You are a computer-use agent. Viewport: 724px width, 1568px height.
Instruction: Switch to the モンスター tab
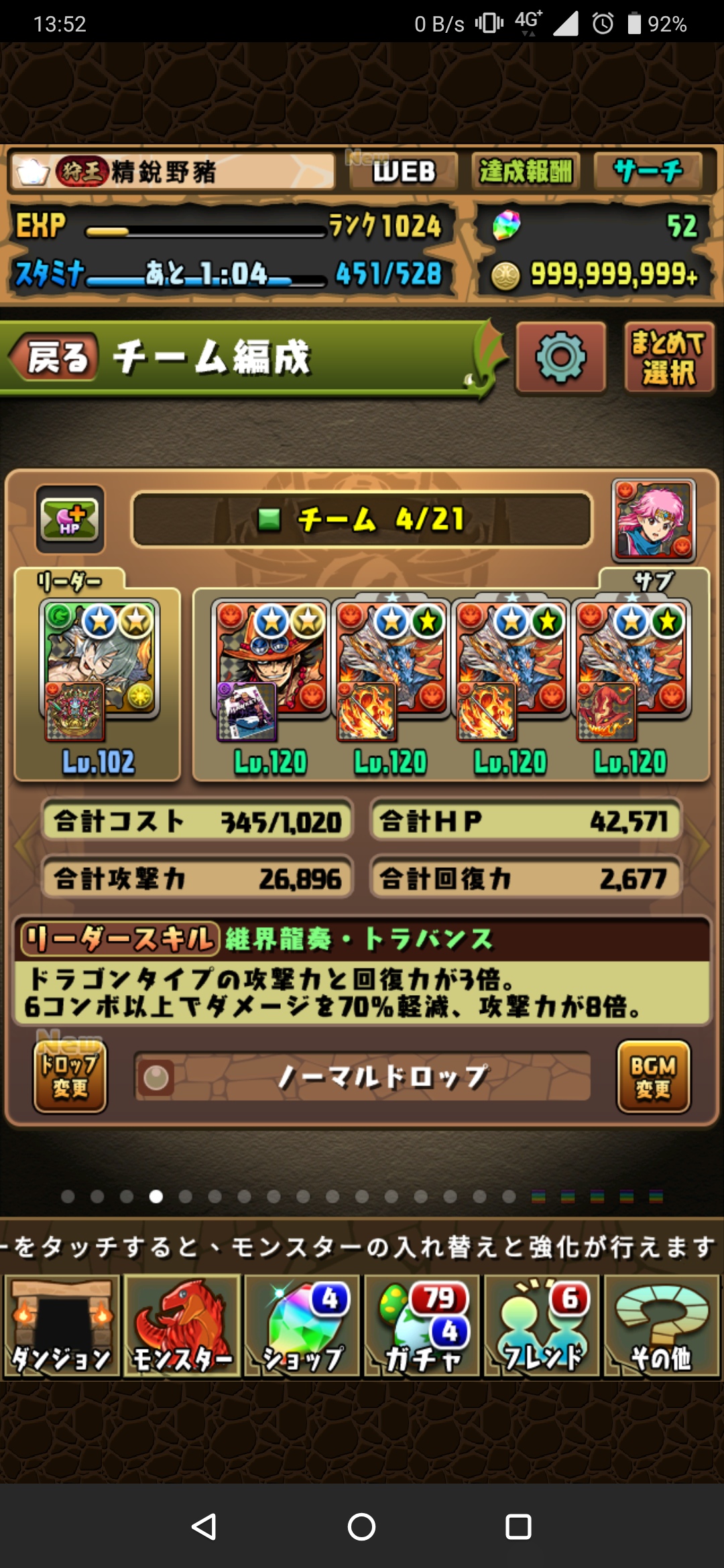[182, 1326]
